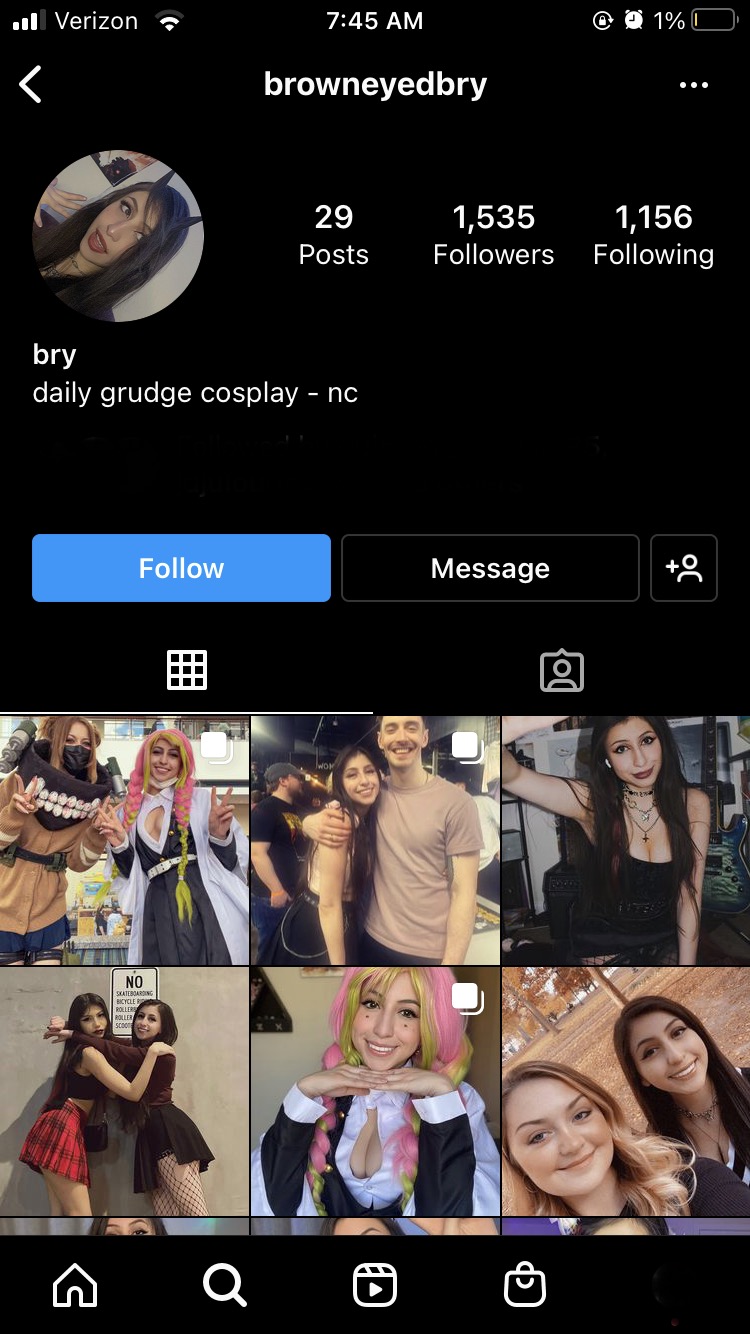Follow browneyedbry

(181, 568)
